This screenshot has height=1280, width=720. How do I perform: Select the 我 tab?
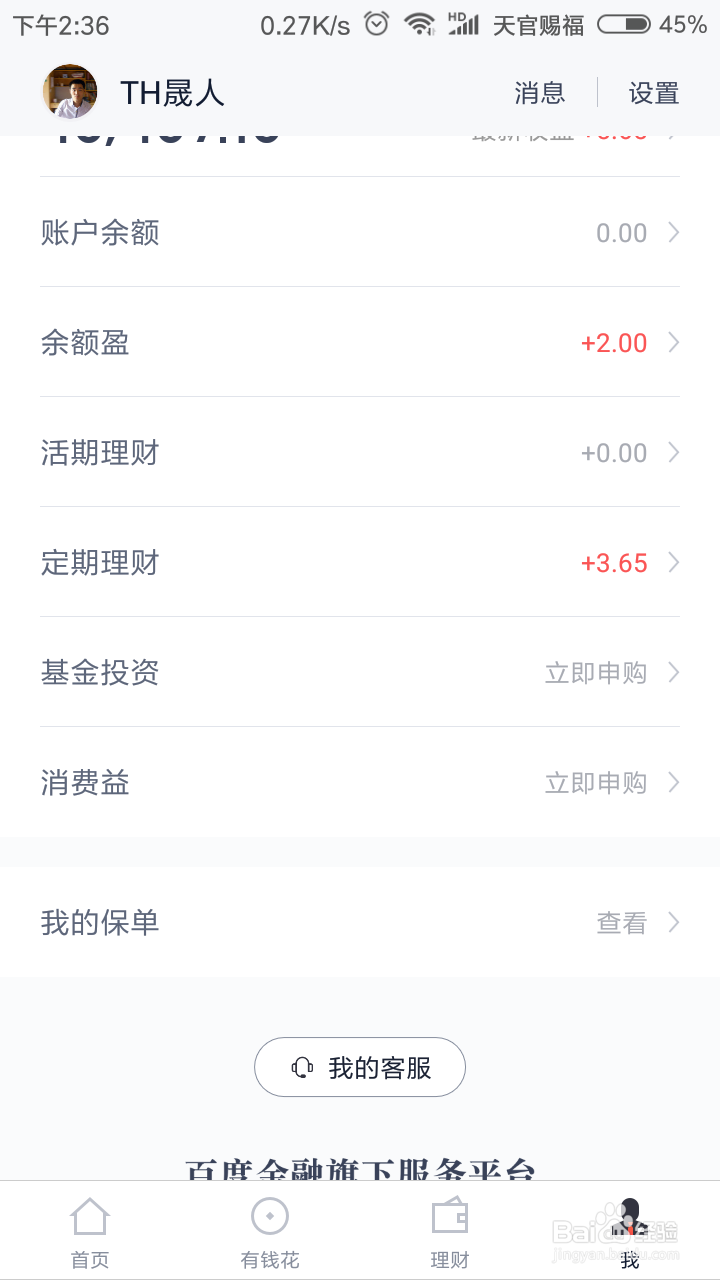(630, 1231)
